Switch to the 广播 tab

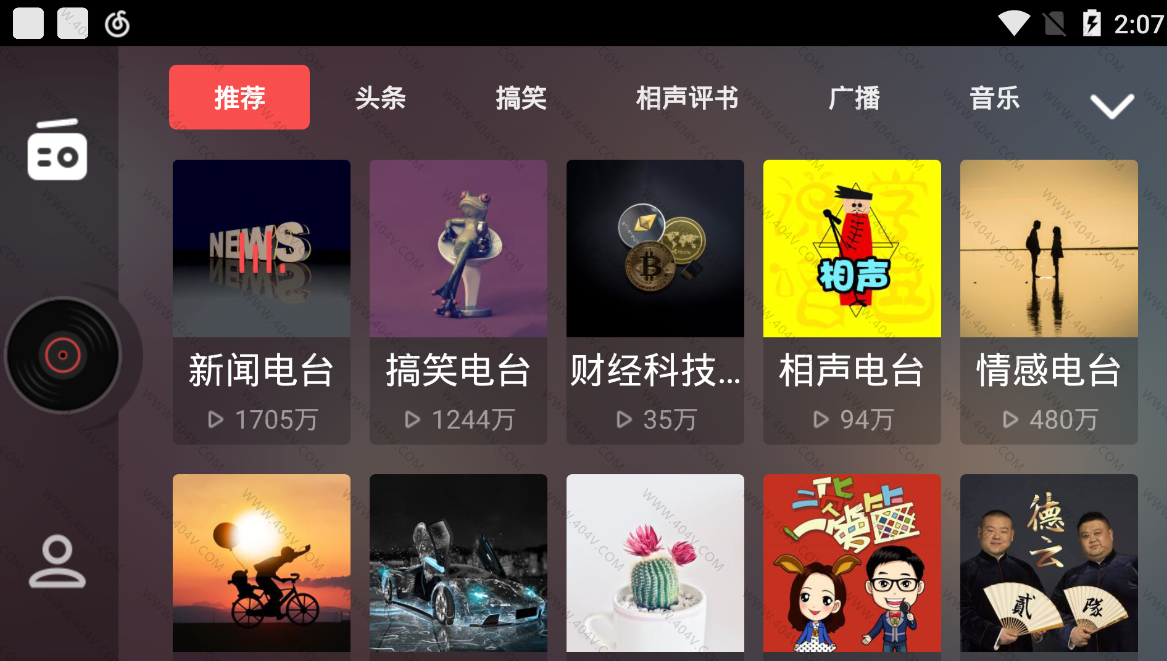854,98
